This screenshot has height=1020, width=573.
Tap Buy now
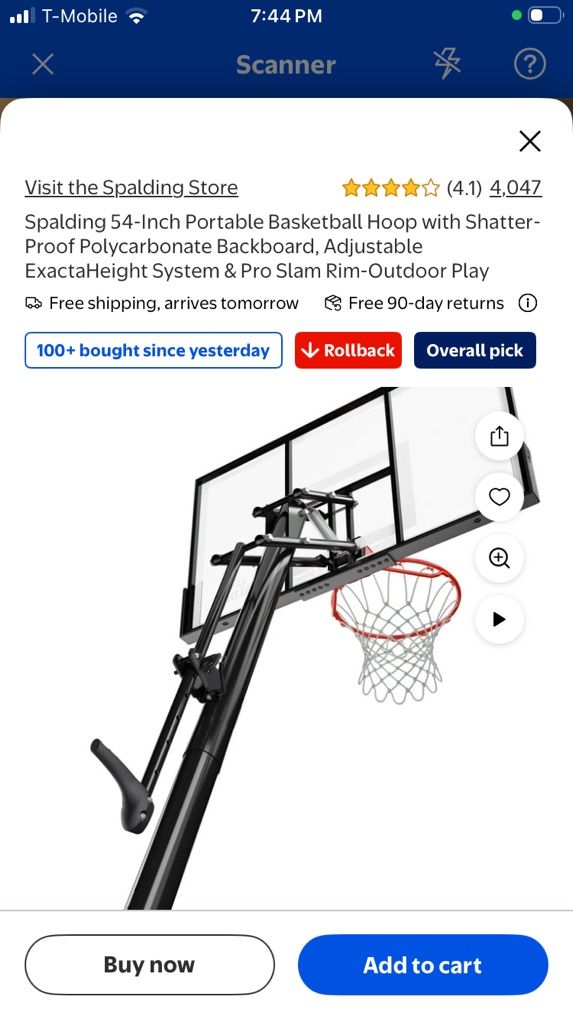point(150,965)
